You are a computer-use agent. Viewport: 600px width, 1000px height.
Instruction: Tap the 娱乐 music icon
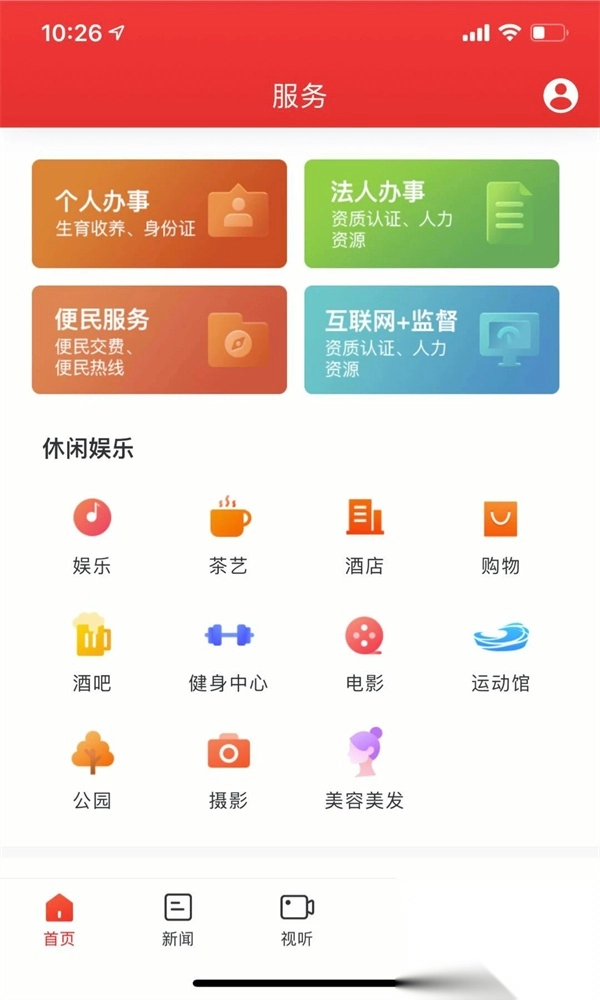pyautogui.click(x=92, y=518)
